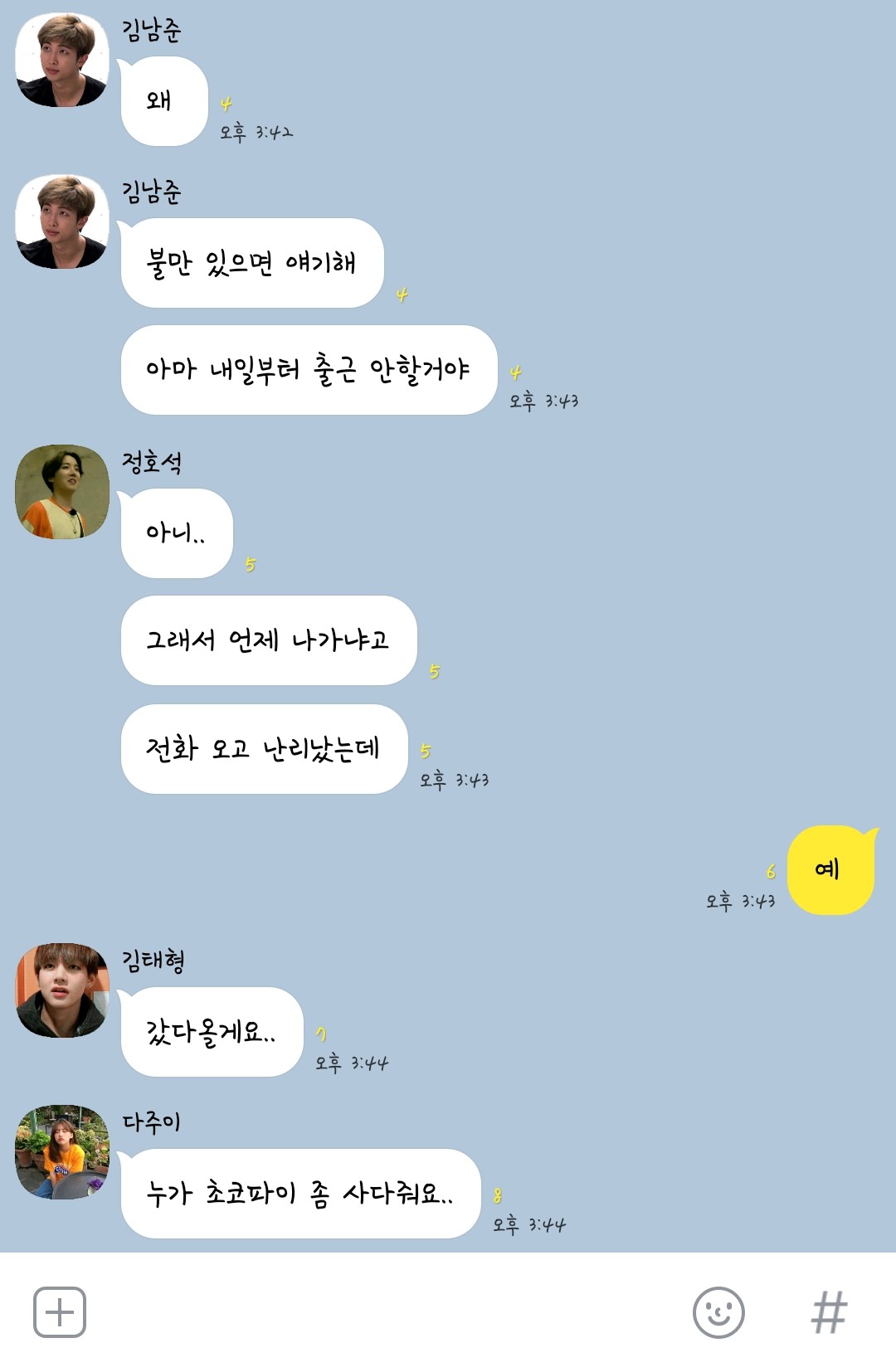Tap the hashtag search icon
The width and height of the screenshot is (896, 1372).
click(829, 1312)
